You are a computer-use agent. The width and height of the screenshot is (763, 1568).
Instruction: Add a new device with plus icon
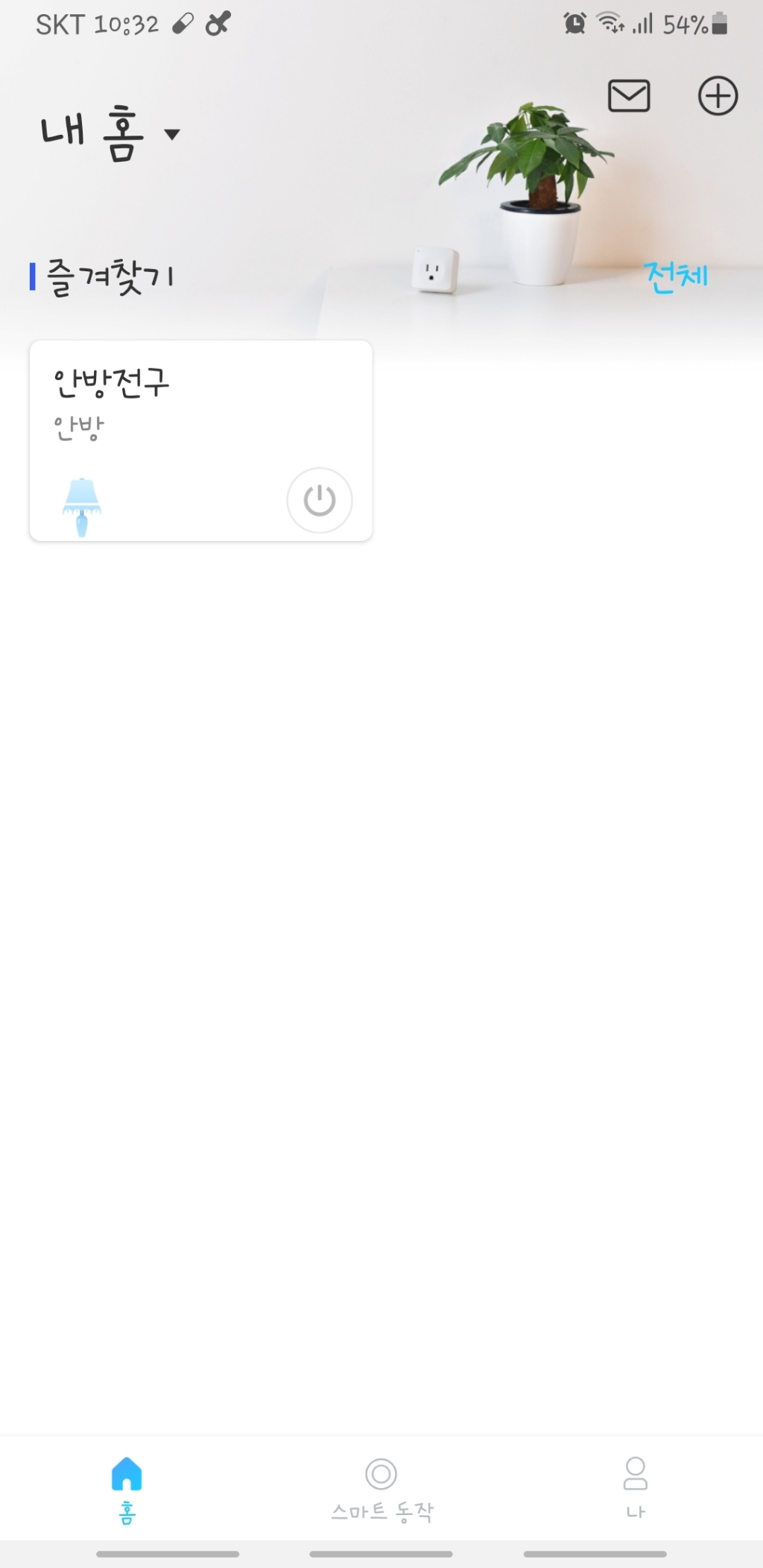718,96
